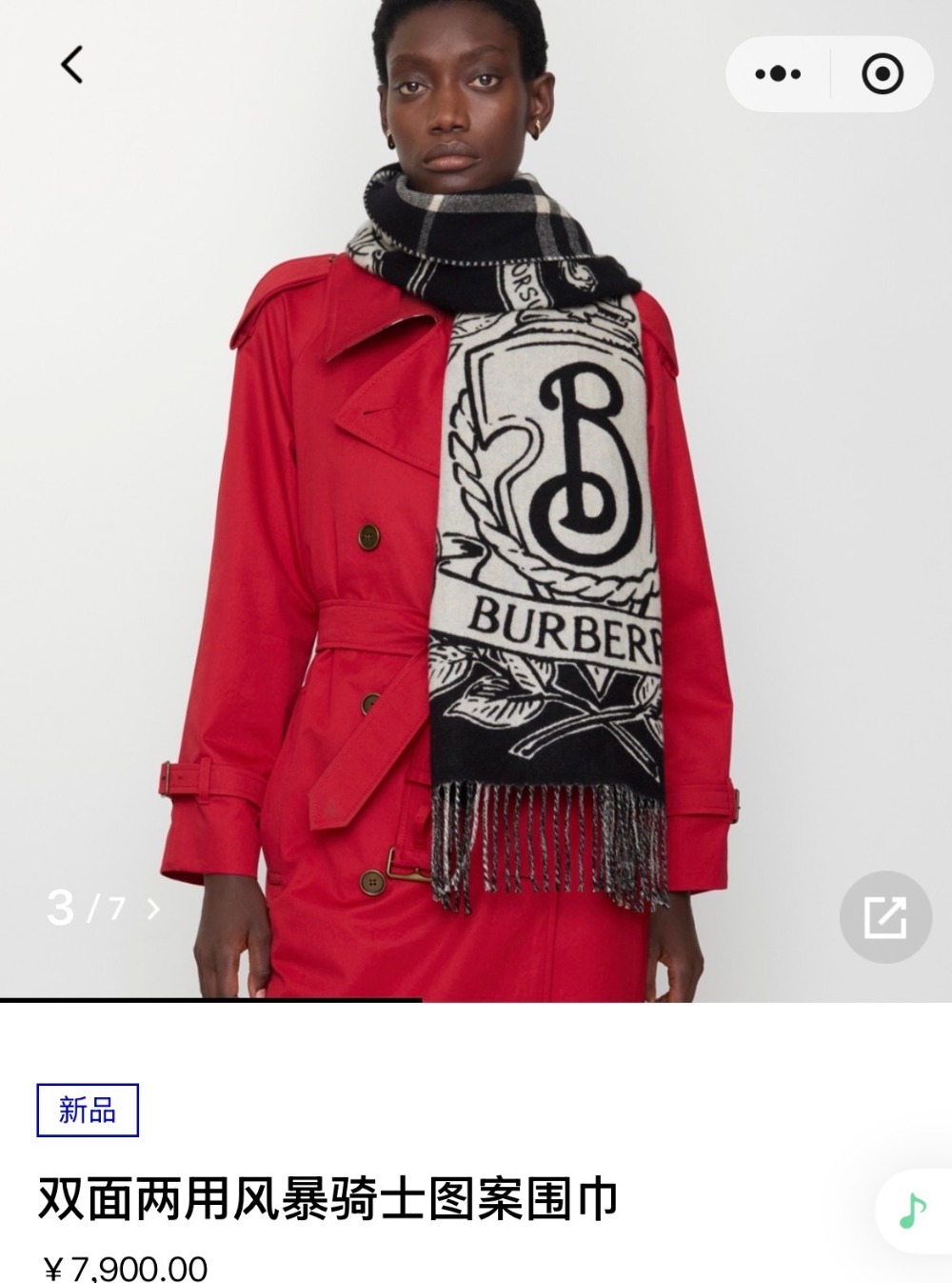The height and width of the screenshot is (1283, 952).
Task: Tap the green music note floating button
Action: 912,1210
